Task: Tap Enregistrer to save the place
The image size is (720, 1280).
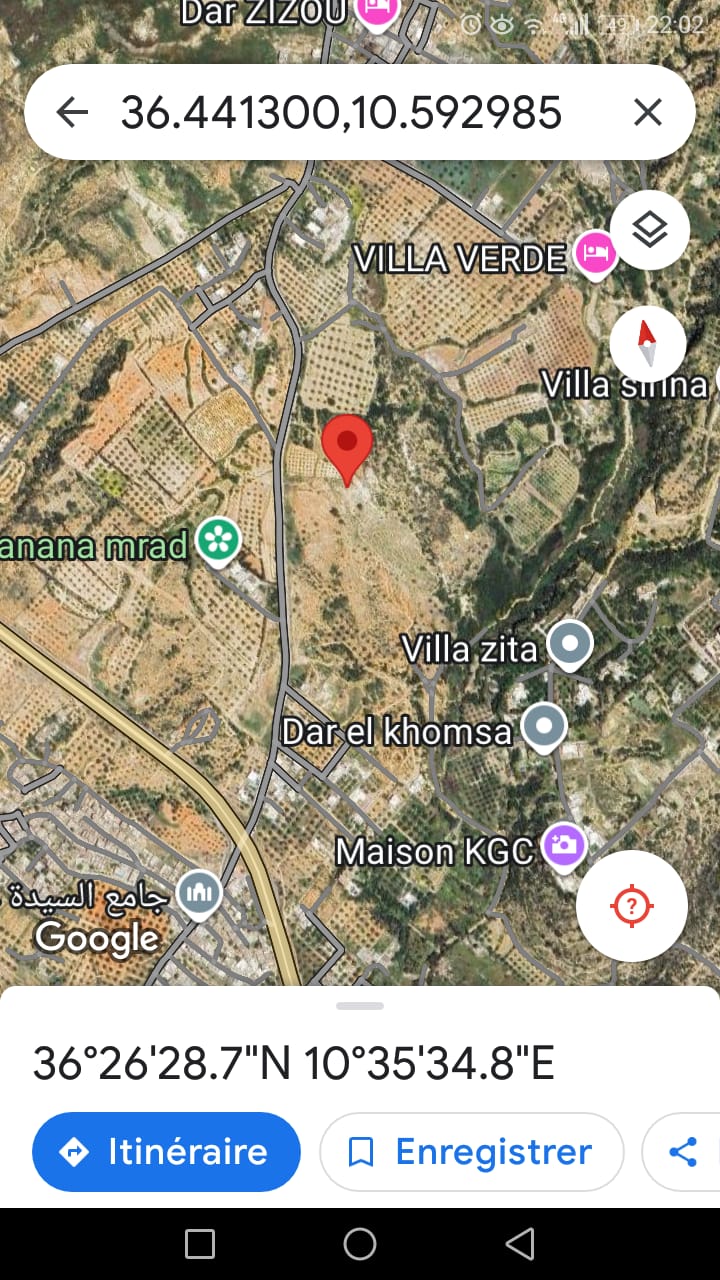Action: tap(471, 1151)
